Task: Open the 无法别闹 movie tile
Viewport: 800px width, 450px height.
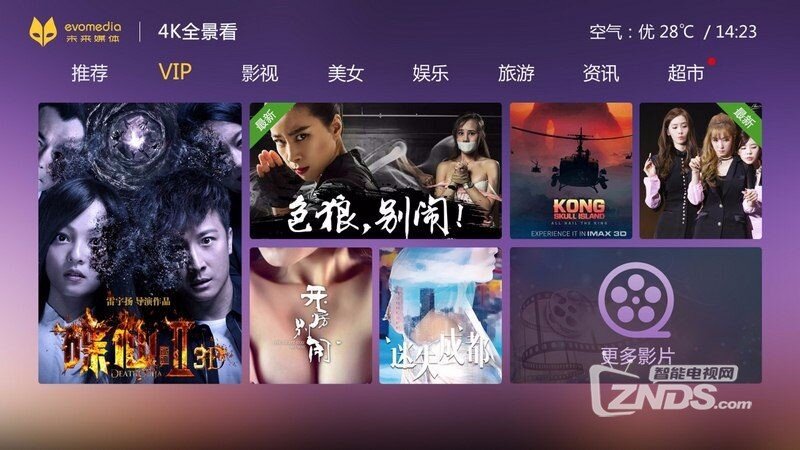Action: [x=310, y=315]
